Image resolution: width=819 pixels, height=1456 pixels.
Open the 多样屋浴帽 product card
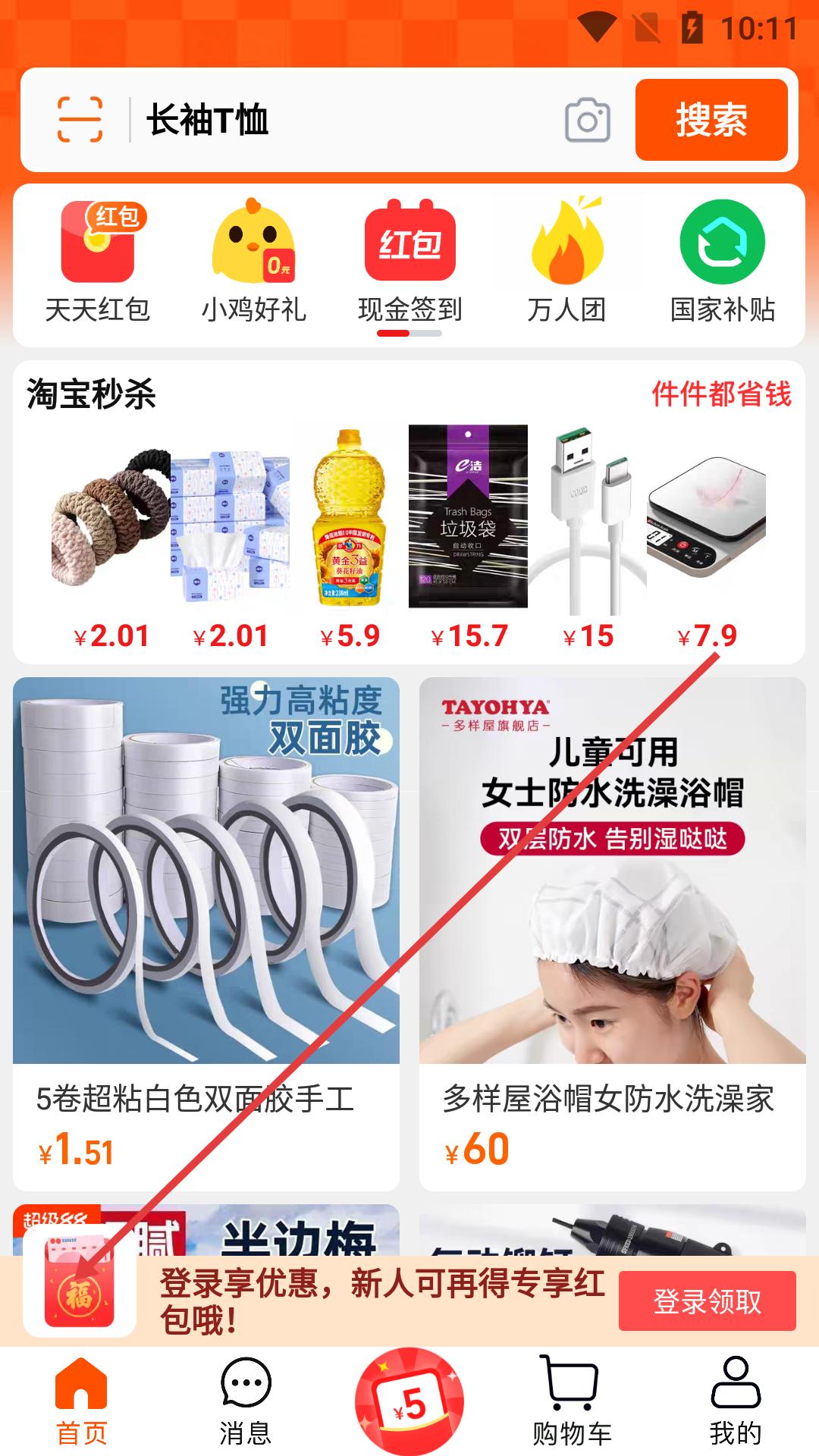612,933
